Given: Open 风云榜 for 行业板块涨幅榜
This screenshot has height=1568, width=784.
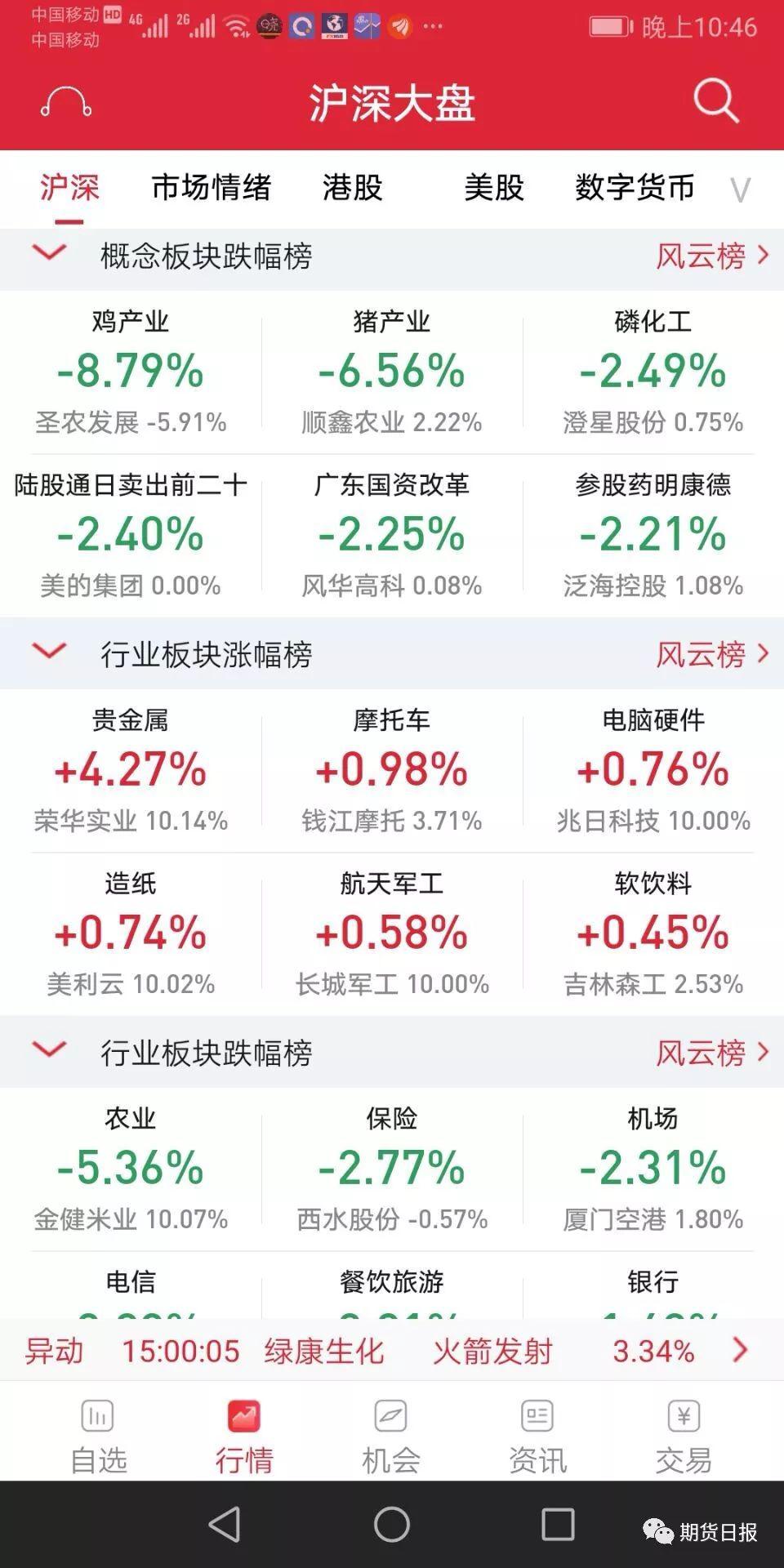Looking at the screenshot, I should pos(712,653).
